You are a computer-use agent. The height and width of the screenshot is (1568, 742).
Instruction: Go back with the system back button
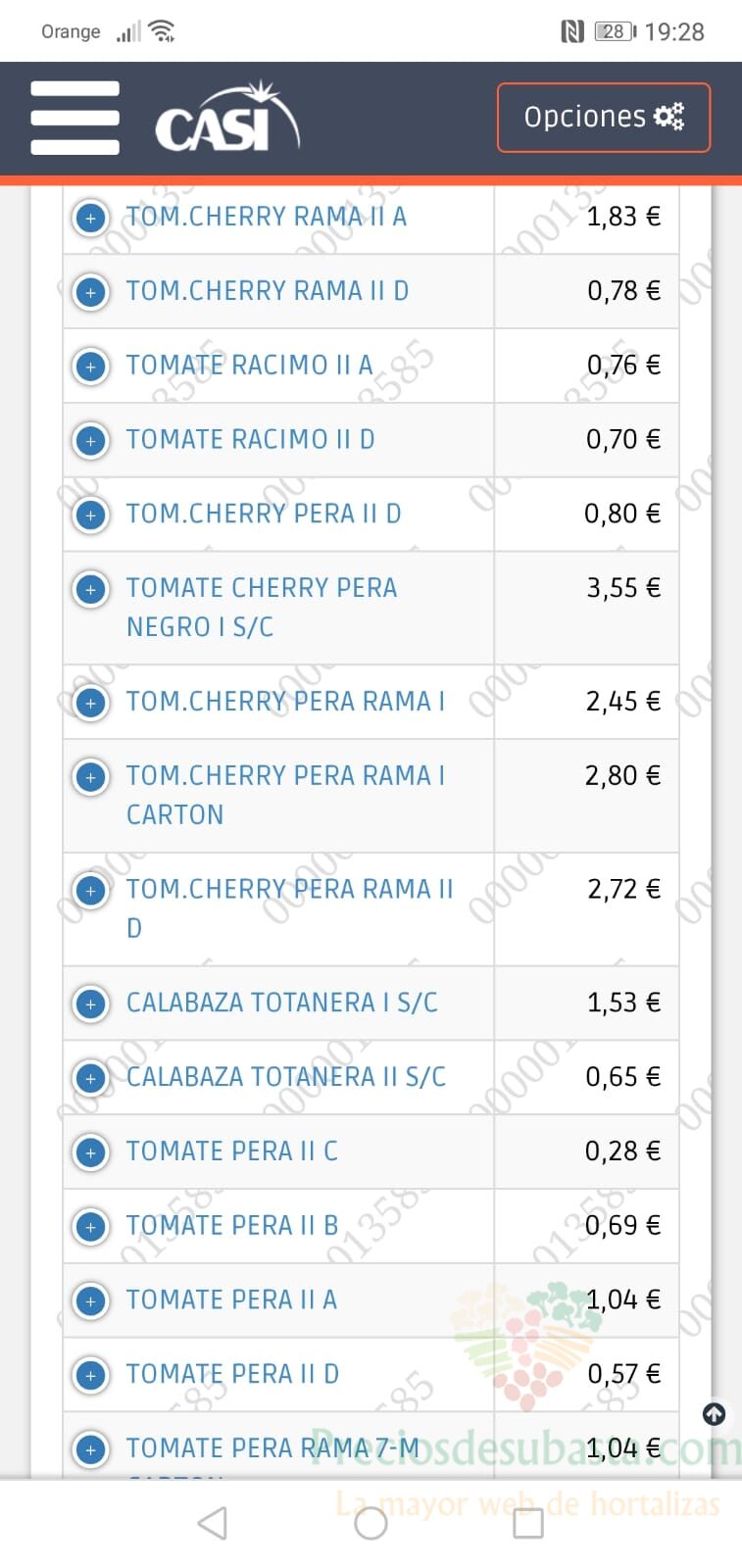point(213,1523)
